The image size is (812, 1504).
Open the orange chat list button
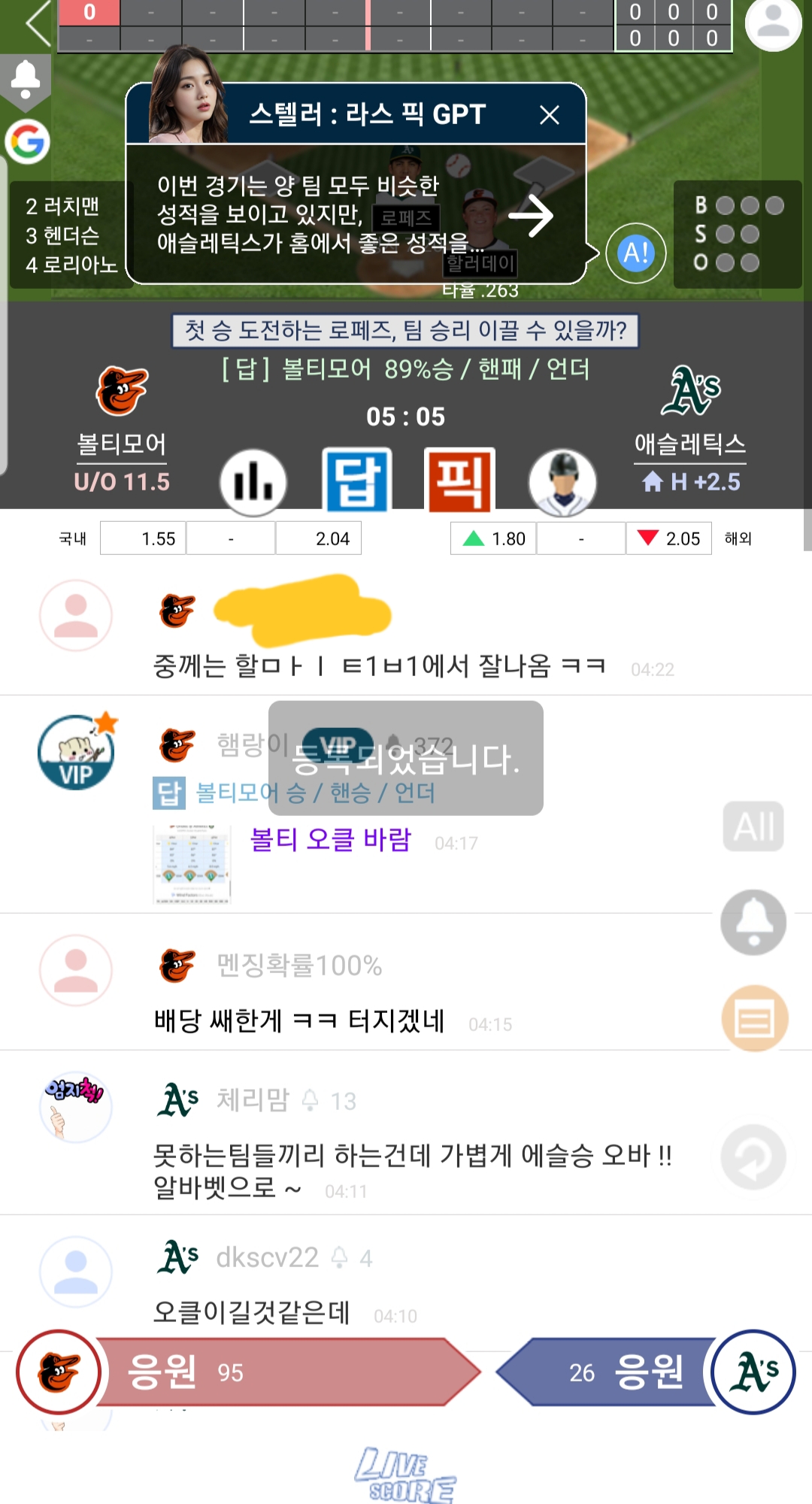(x=754, y=1019)
